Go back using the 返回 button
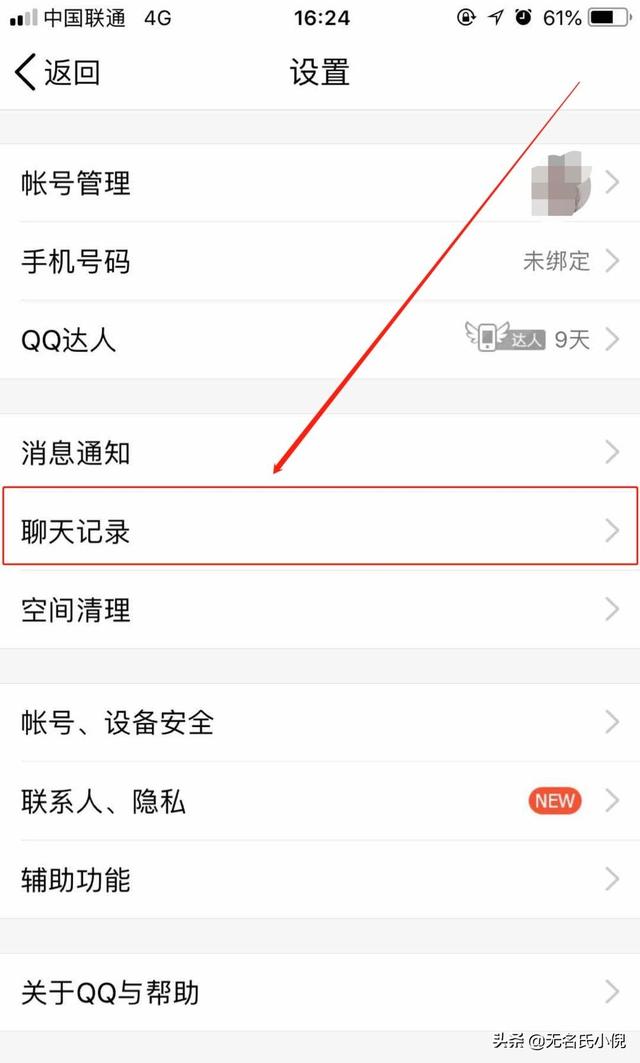Image resolution: width=640 pixels, height=1063 pixels. point(58,73)
